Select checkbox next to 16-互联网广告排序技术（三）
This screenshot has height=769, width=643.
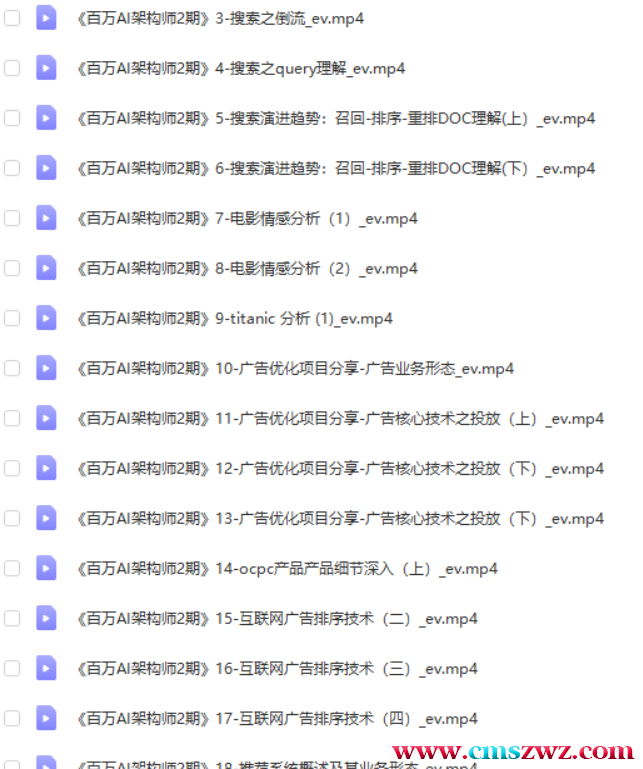[x=12, y=668]
